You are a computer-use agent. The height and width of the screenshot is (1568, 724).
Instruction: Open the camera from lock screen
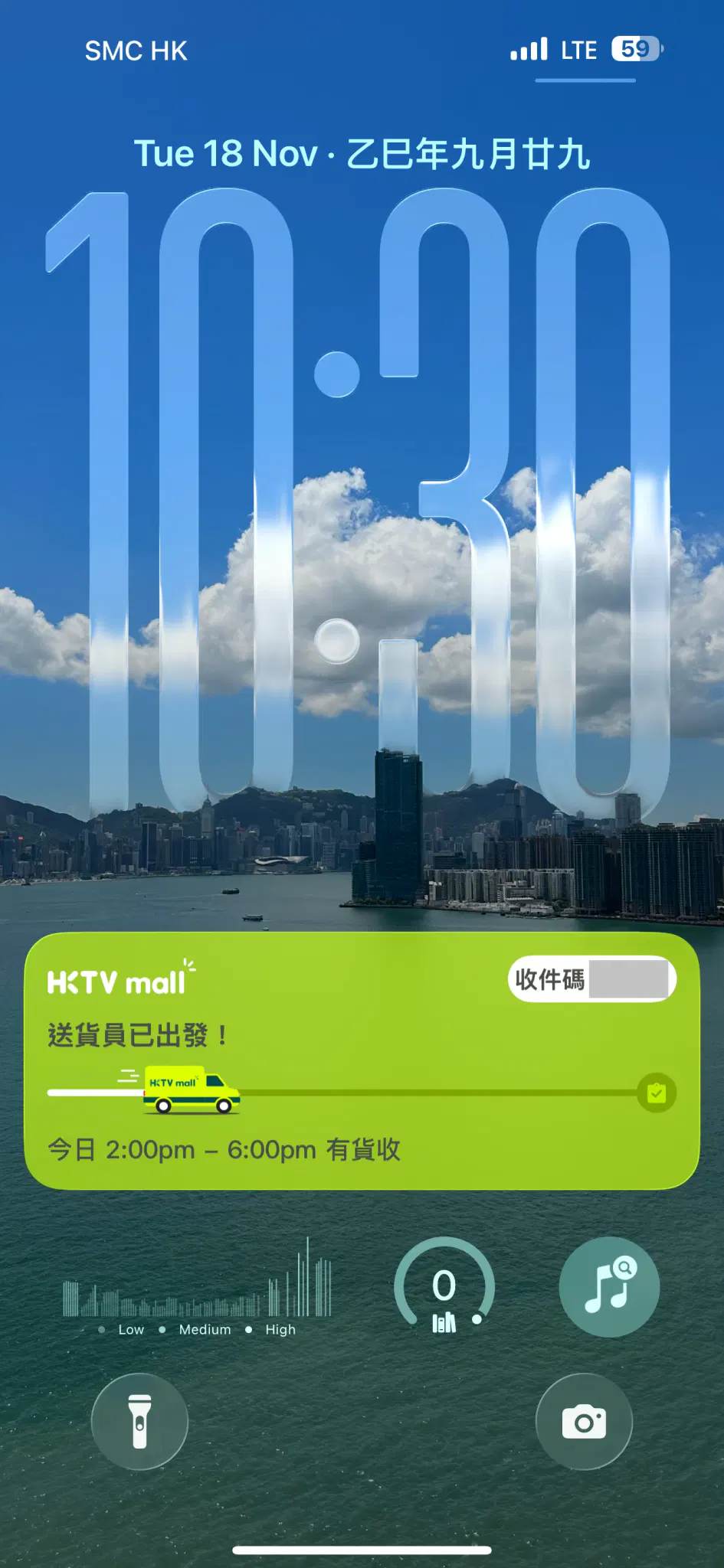click(584, 1421)
